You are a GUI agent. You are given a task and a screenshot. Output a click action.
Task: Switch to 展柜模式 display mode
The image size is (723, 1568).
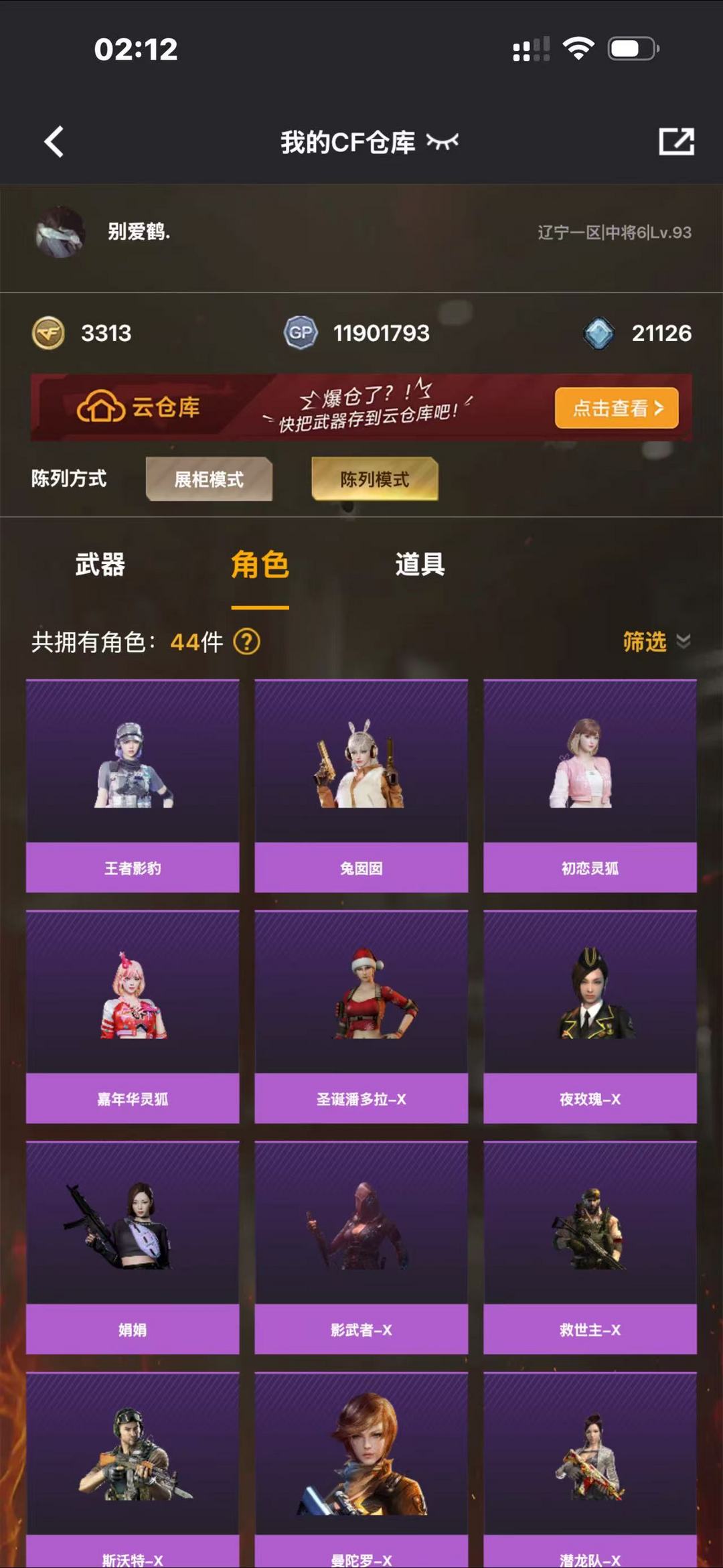[209, 479]
